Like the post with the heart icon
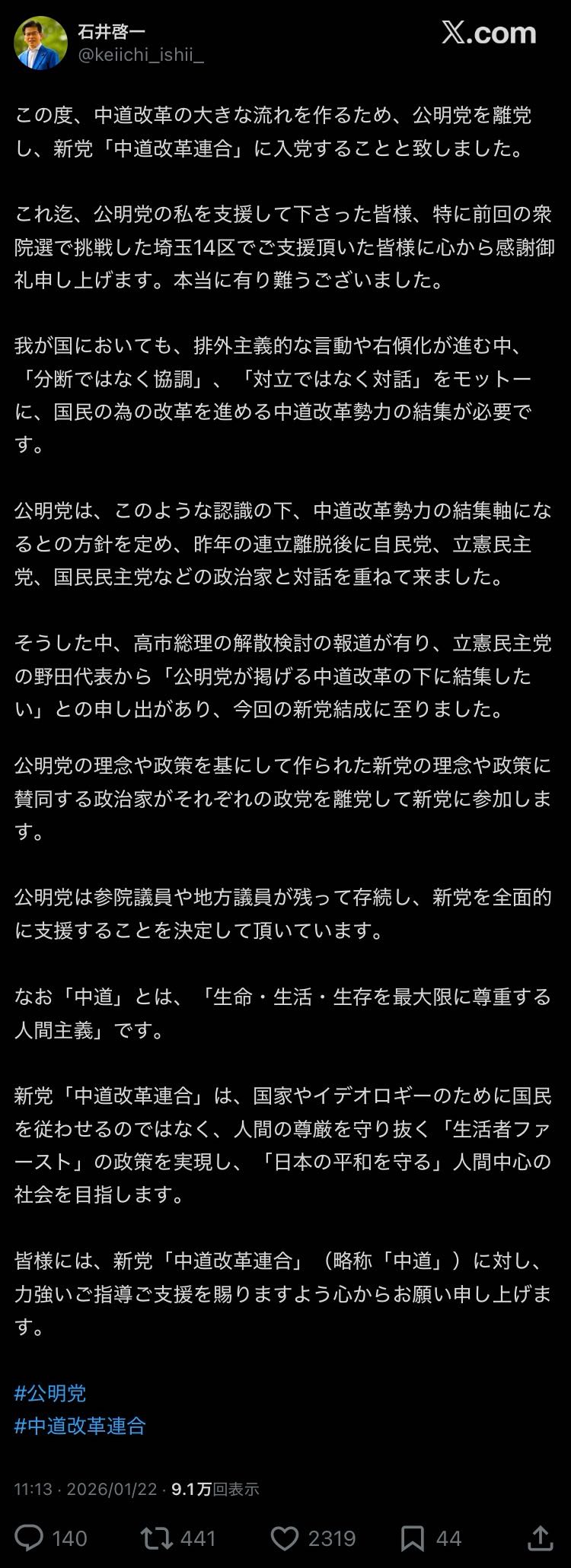The width and height of the screenshot is (571, 1568). click(285, 1538)
